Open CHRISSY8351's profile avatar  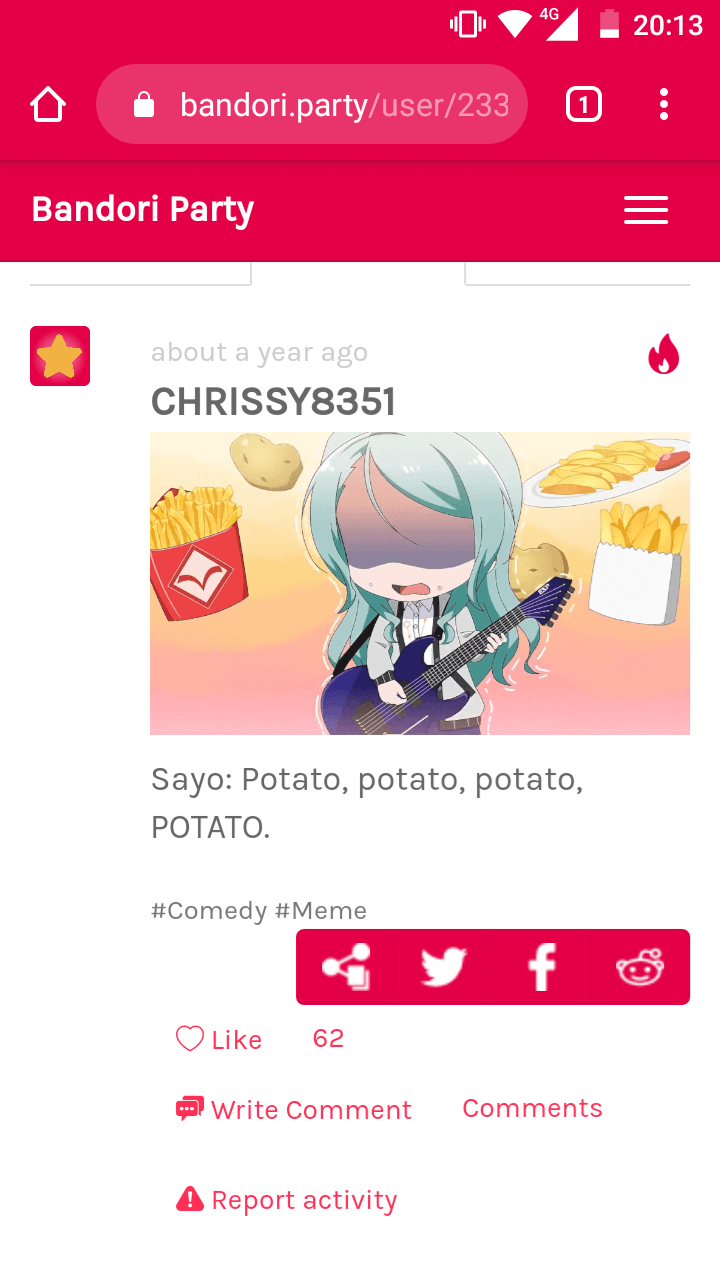(60, 356)
